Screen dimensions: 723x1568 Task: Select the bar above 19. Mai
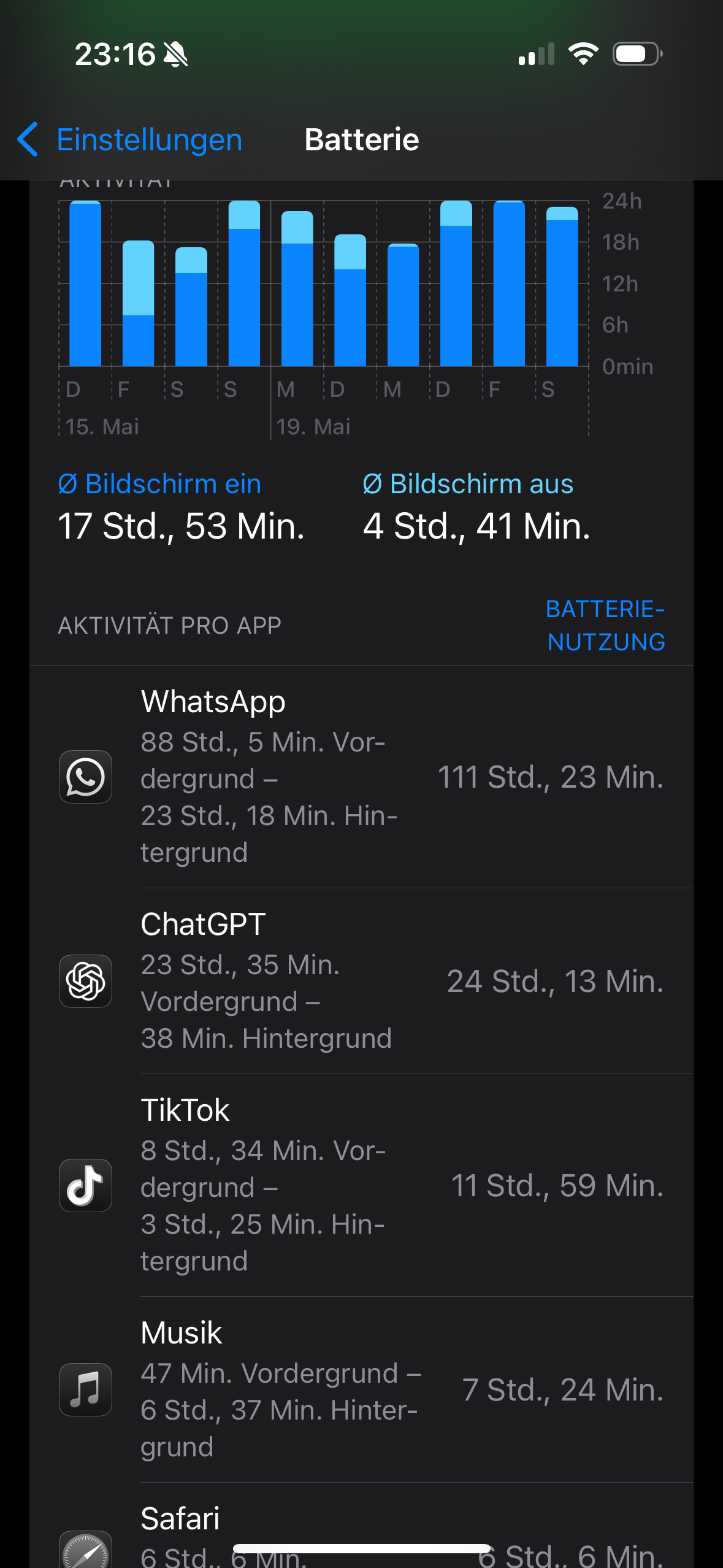tap(297, 288)
